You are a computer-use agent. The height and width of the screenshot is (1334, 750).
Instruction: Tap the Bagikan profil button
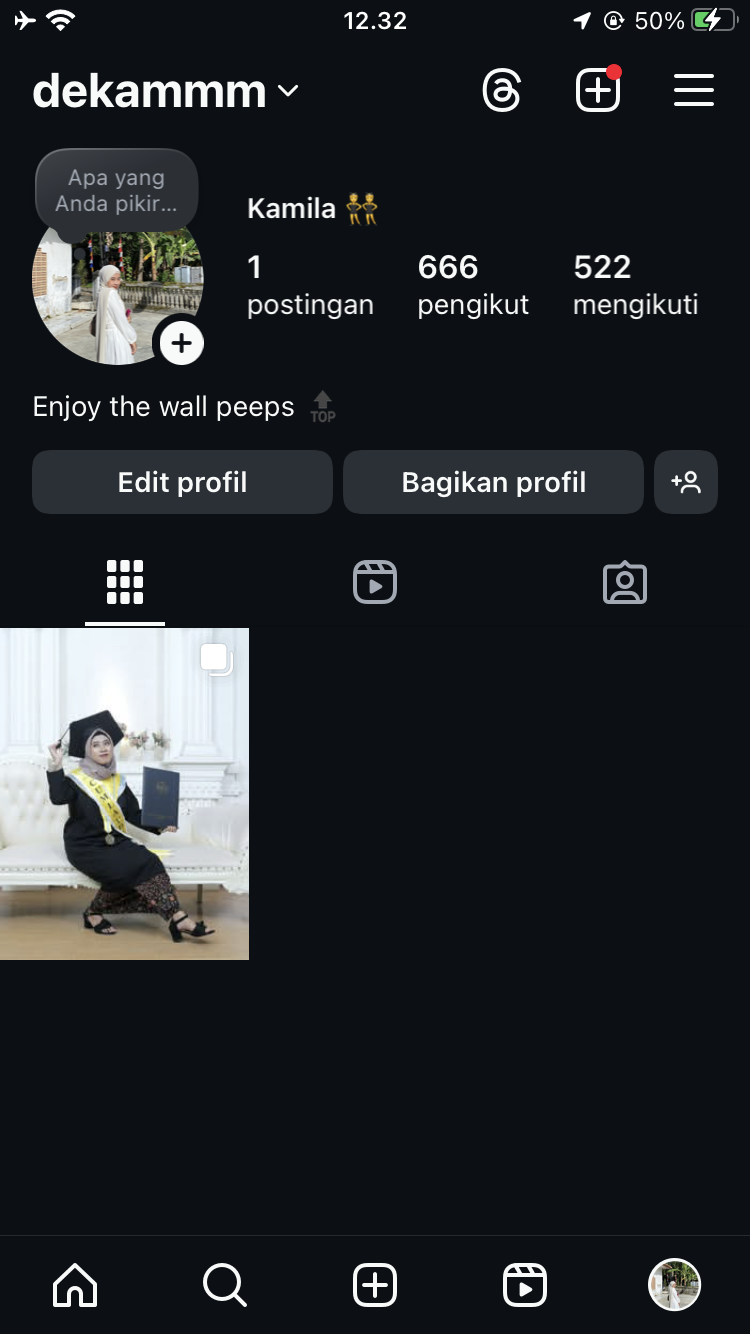pos(493,482)
